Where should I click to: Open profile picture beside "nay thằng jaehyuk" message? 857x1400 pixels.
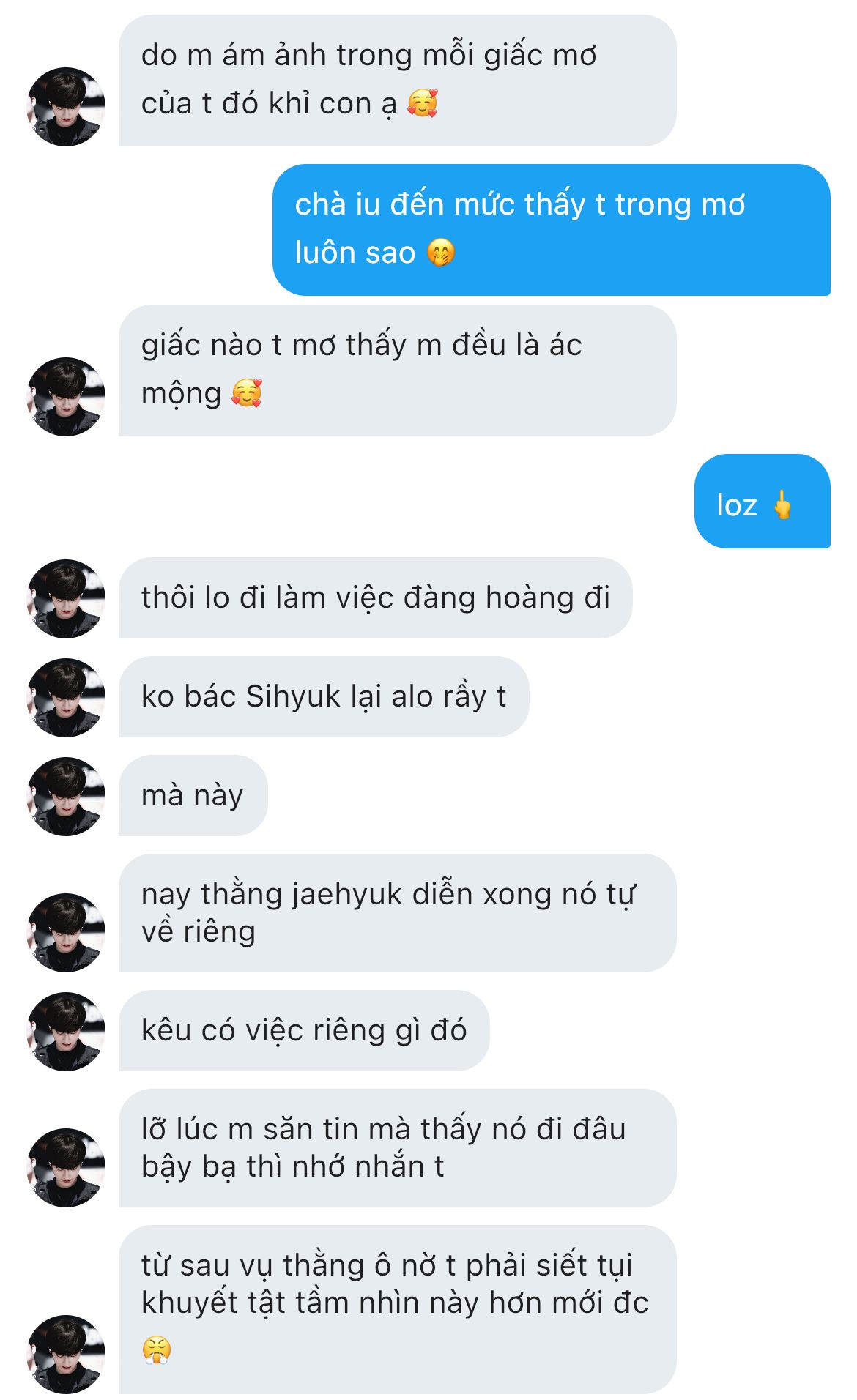click(66, 933)
